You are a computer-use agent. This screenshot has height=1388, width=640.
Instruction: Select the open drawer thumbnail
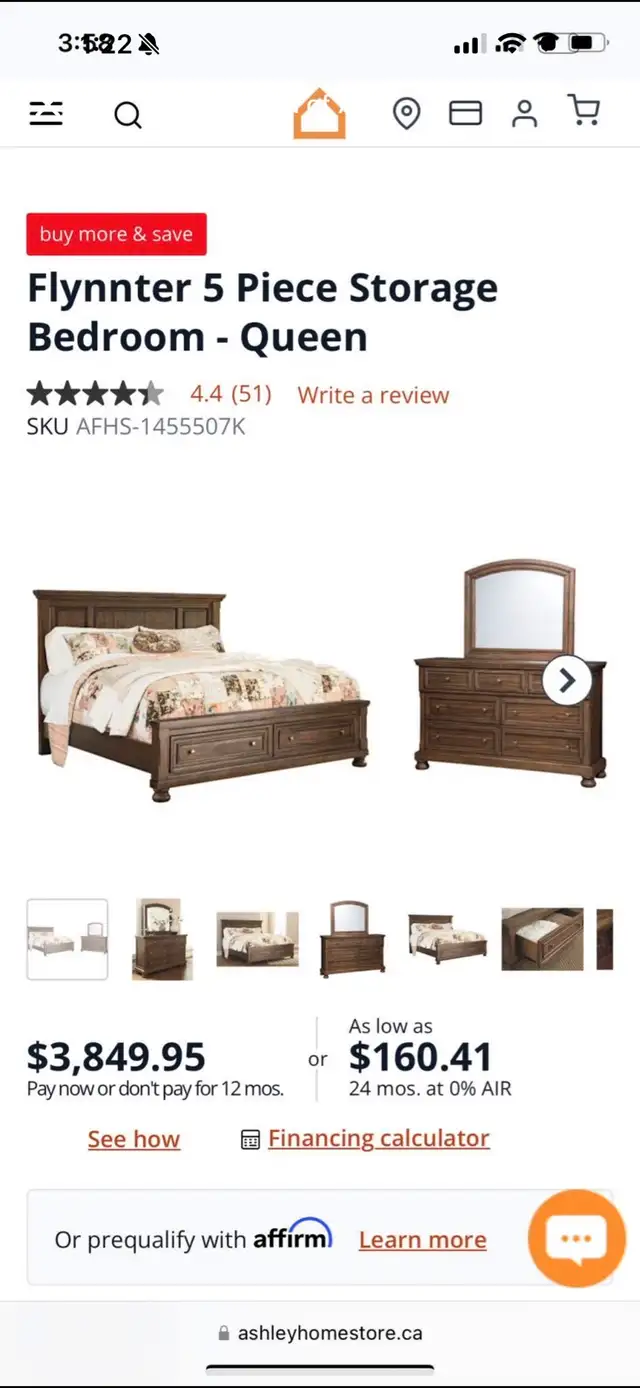(x=542, y=939)
